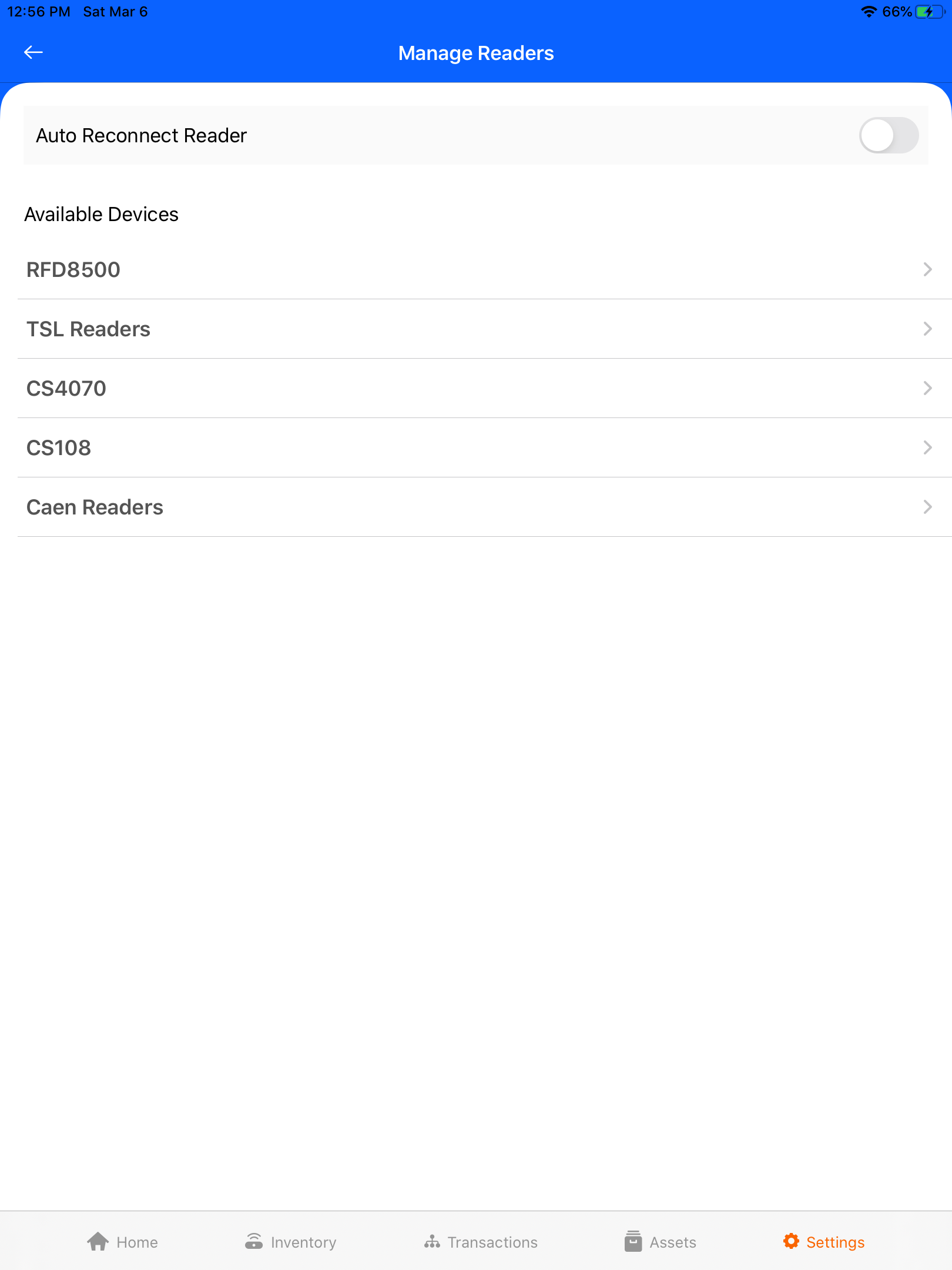Viewport: 952px width, 1270px height.
Task: Open the RFD8500 device row
Action: (x=476, y=270)
